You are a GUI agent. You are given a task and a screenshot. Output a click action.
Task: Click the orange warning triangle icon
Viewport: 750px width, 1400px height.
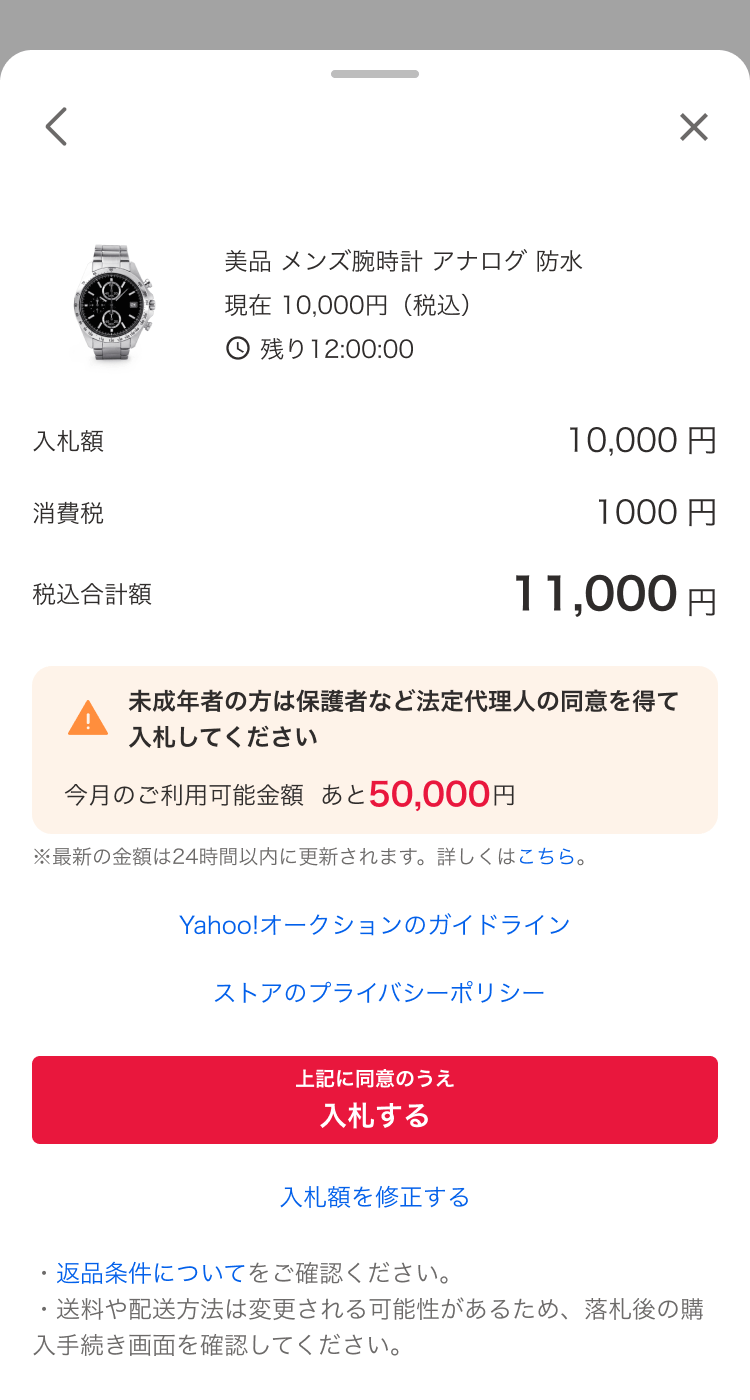point(88,716)
